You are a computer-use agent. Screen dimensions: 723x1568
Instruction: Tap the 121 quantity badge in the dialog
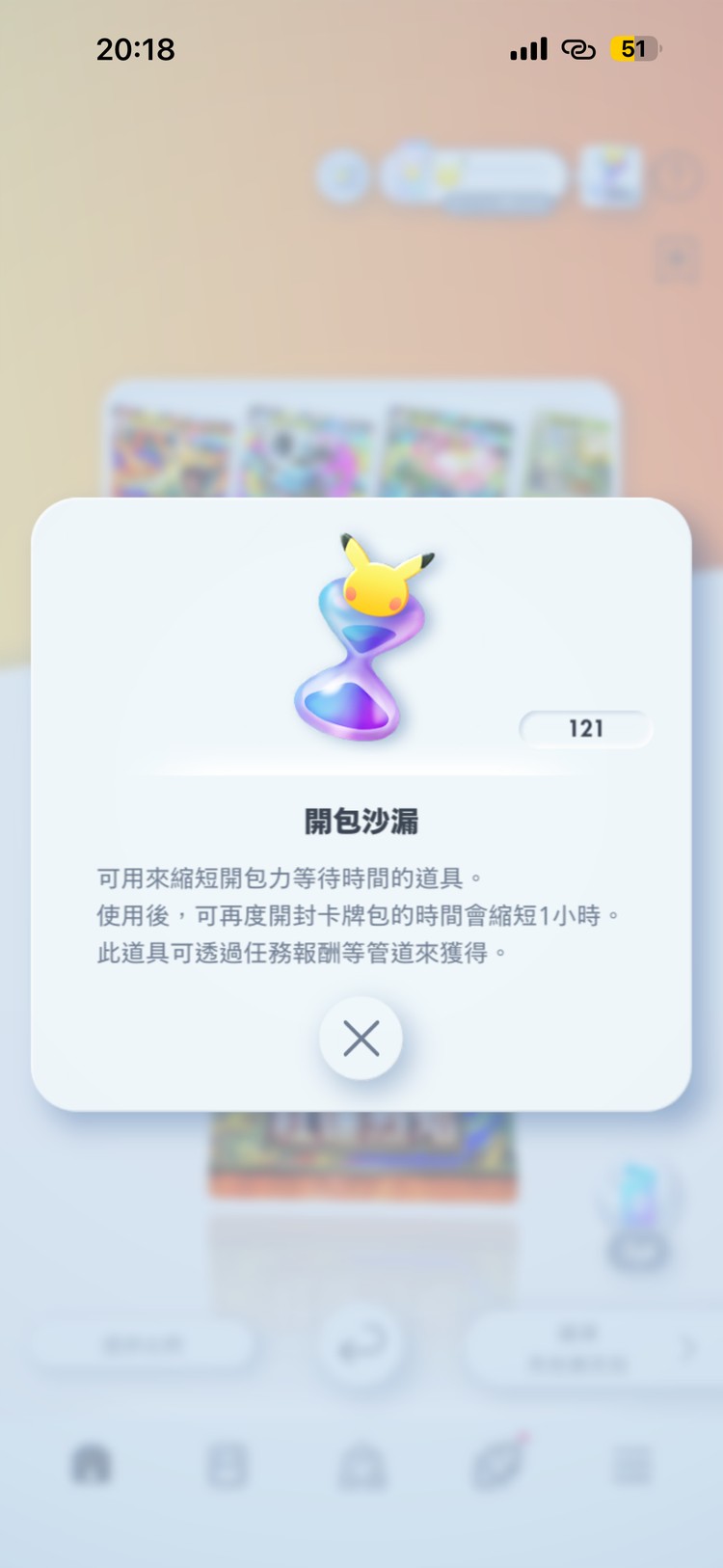pos(586,729)
